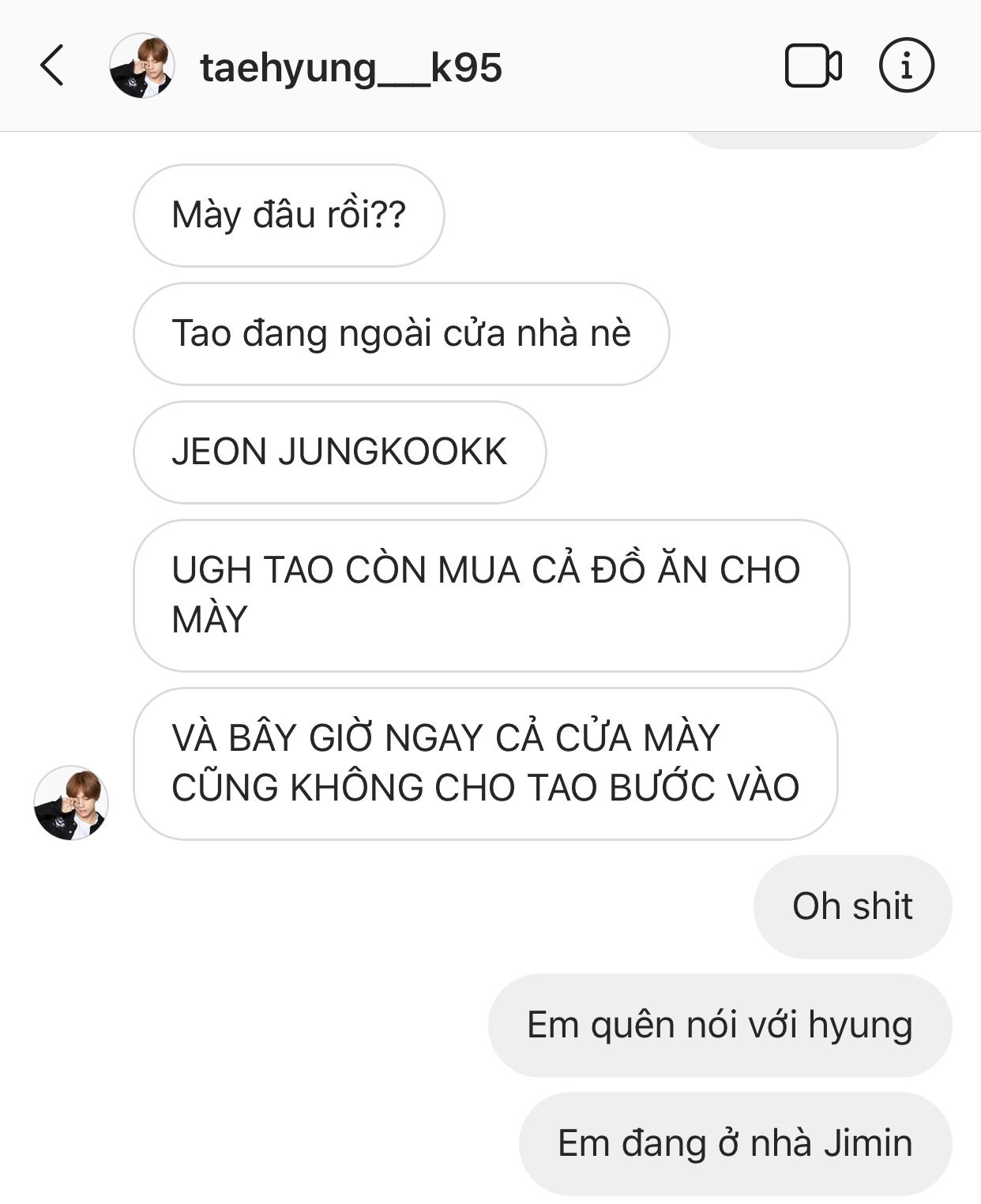Start a video call with taehyung___k95
The width and height of the screenshot is (981, 1204).
[813, 66]
